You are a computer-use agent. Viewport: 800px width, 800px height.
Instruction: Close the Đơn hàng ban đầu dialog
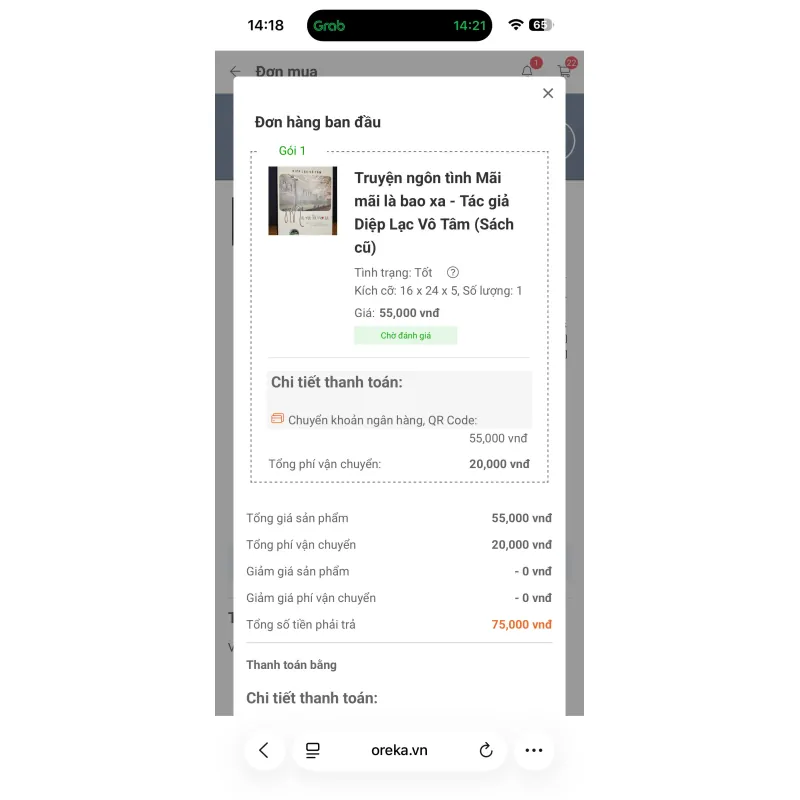tap(547, 93)
